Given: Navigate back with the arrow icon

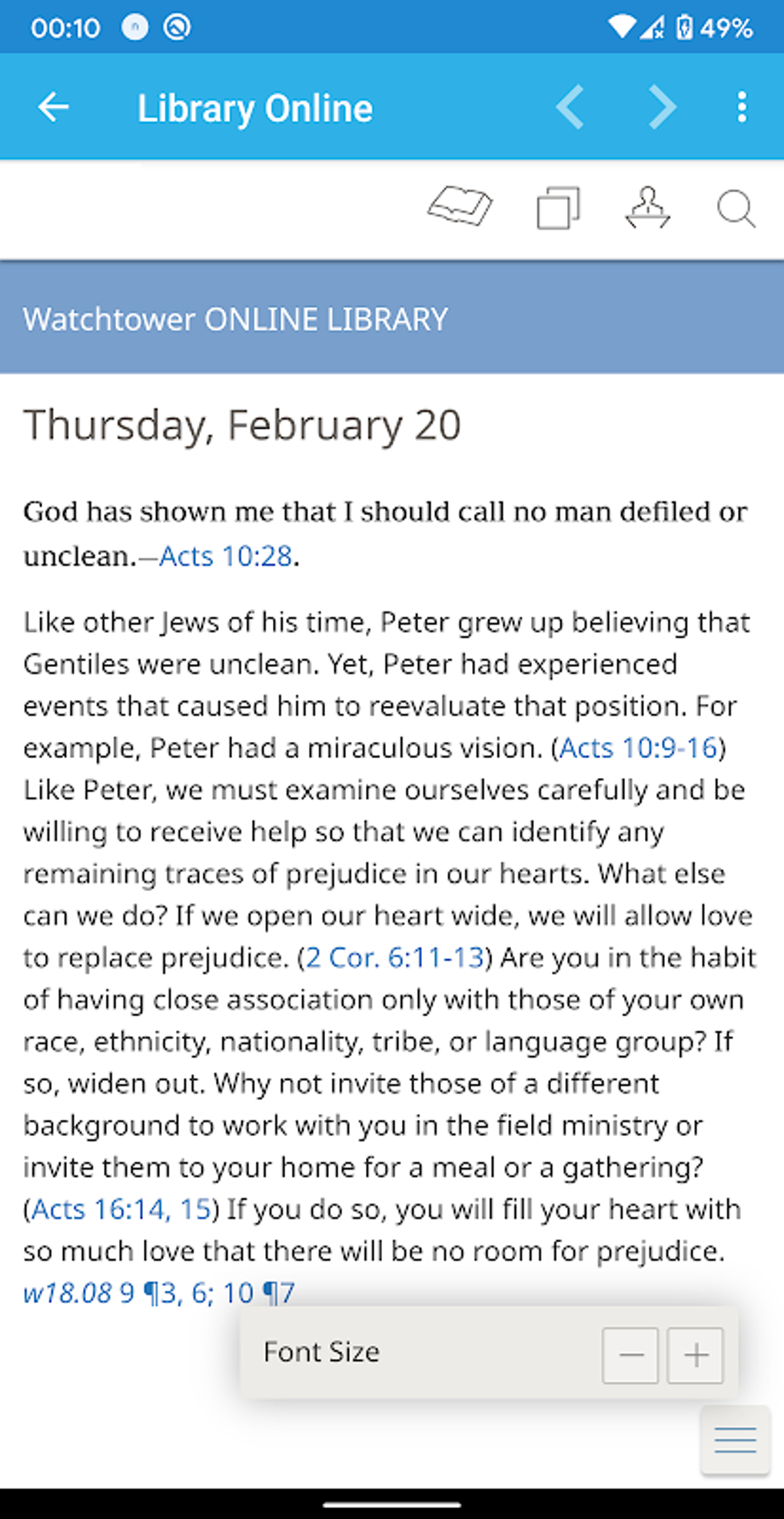Looking at the screenshot, I should 52,107.
